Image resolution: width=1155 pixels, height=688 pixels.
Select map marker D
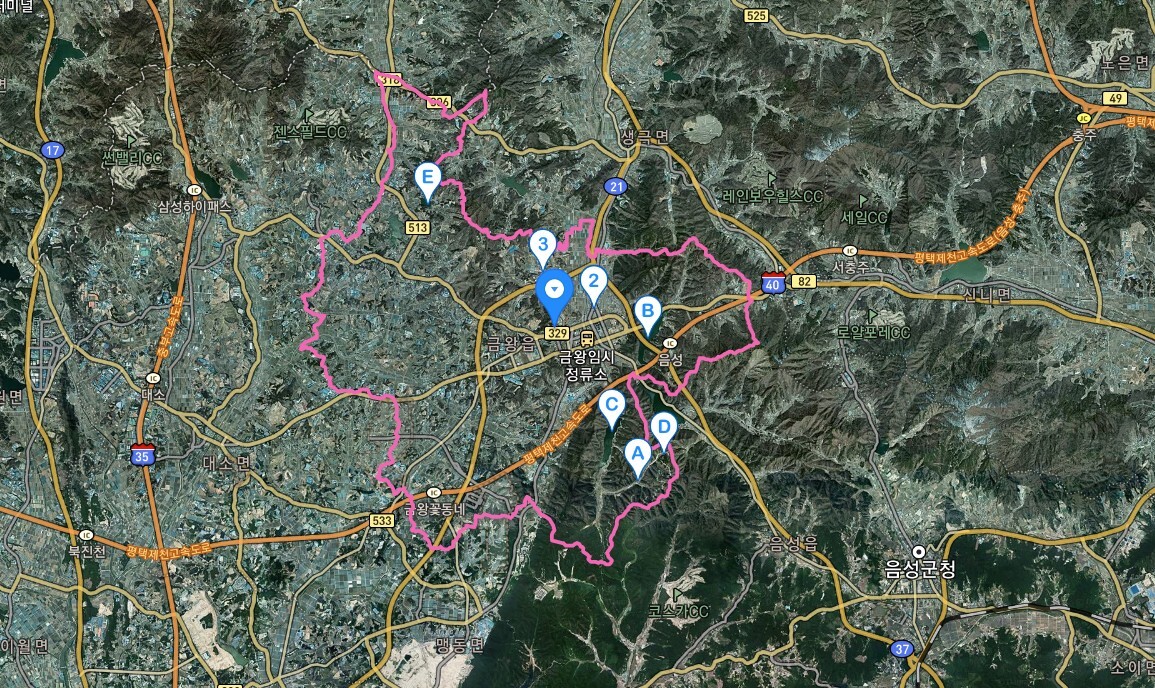coord(662,430)
